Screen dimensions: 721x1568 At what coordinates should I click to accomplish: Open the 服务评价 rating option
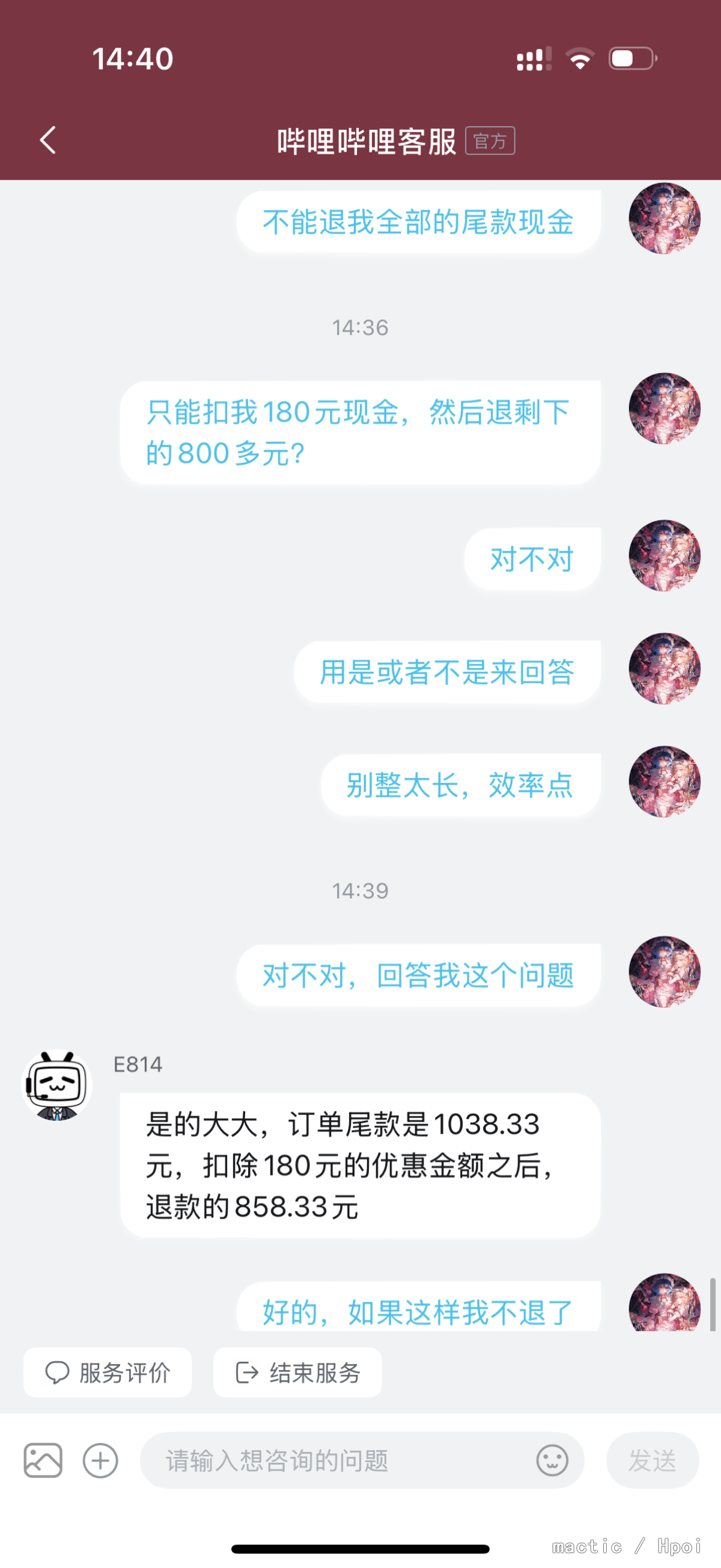(x=108, y=1373)
